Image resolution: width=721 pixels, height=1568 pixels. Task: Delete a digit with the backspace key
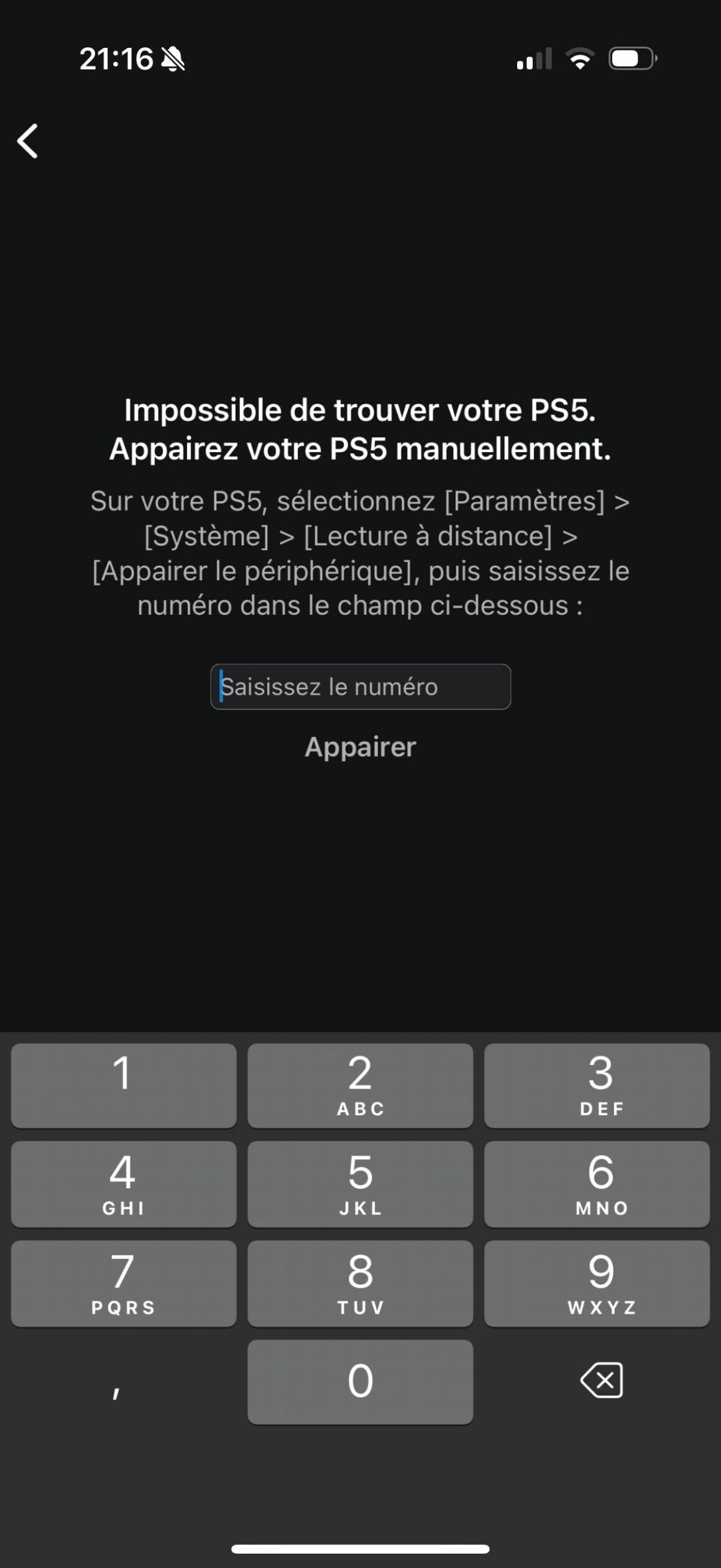[x=601, y=1380]
